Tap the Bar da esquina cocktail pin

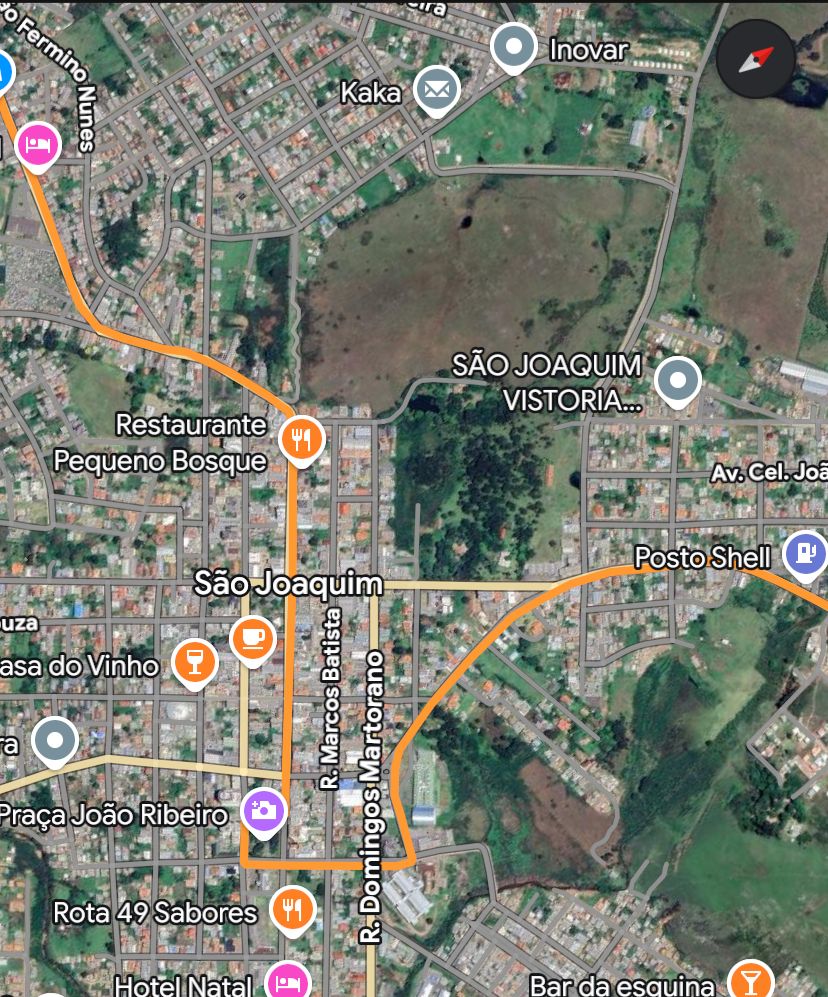(751, 979)
